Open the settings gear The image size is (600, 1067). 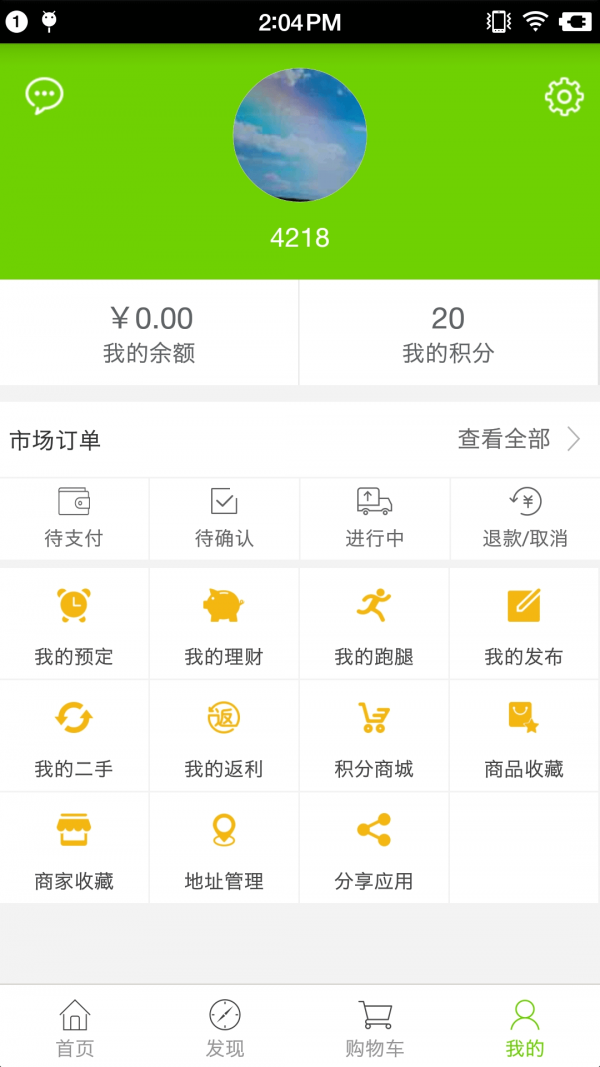point(563,97)
